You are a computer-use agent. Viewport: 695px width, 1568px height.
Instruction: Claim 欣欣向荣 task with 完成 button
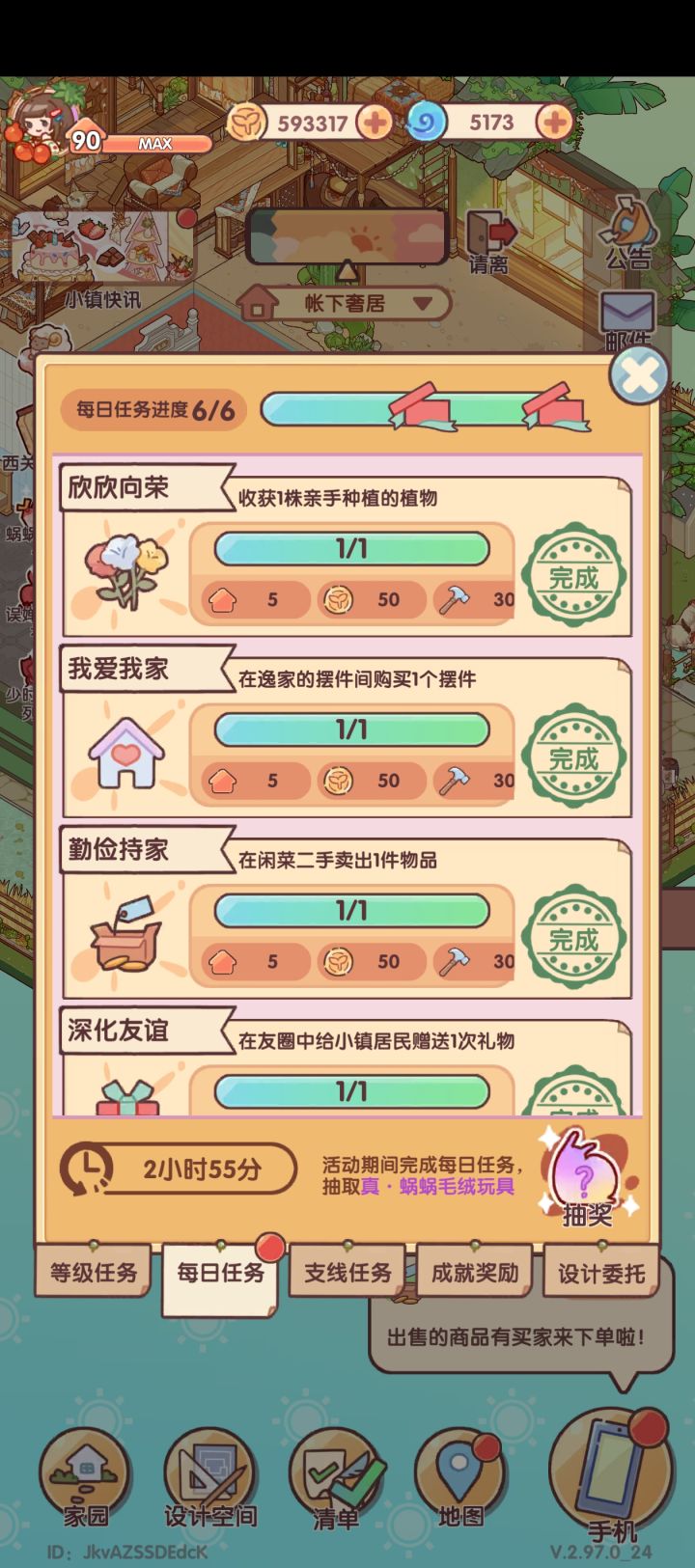(x=575, y=574)
